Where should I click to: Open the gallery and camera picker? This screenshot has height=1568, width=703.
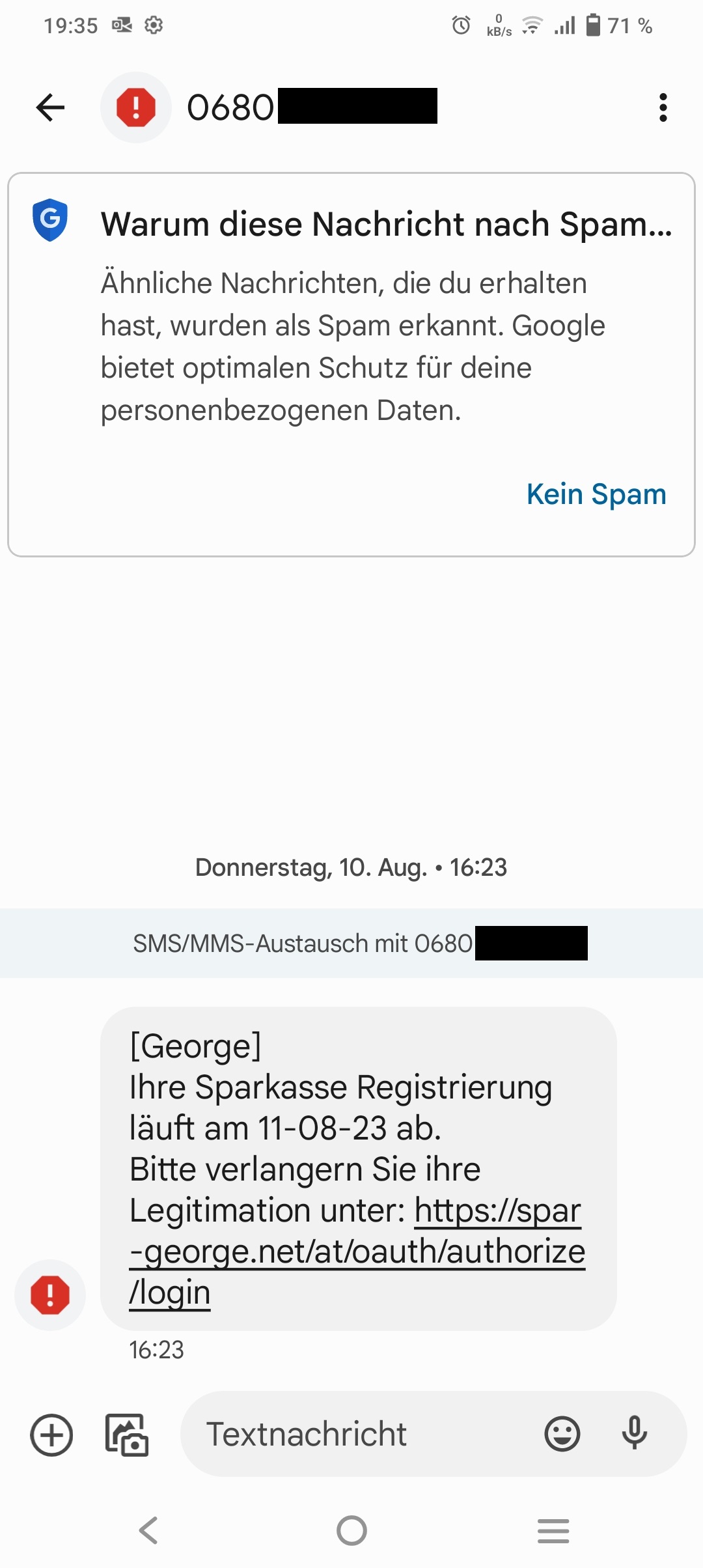click(126, 1435)
